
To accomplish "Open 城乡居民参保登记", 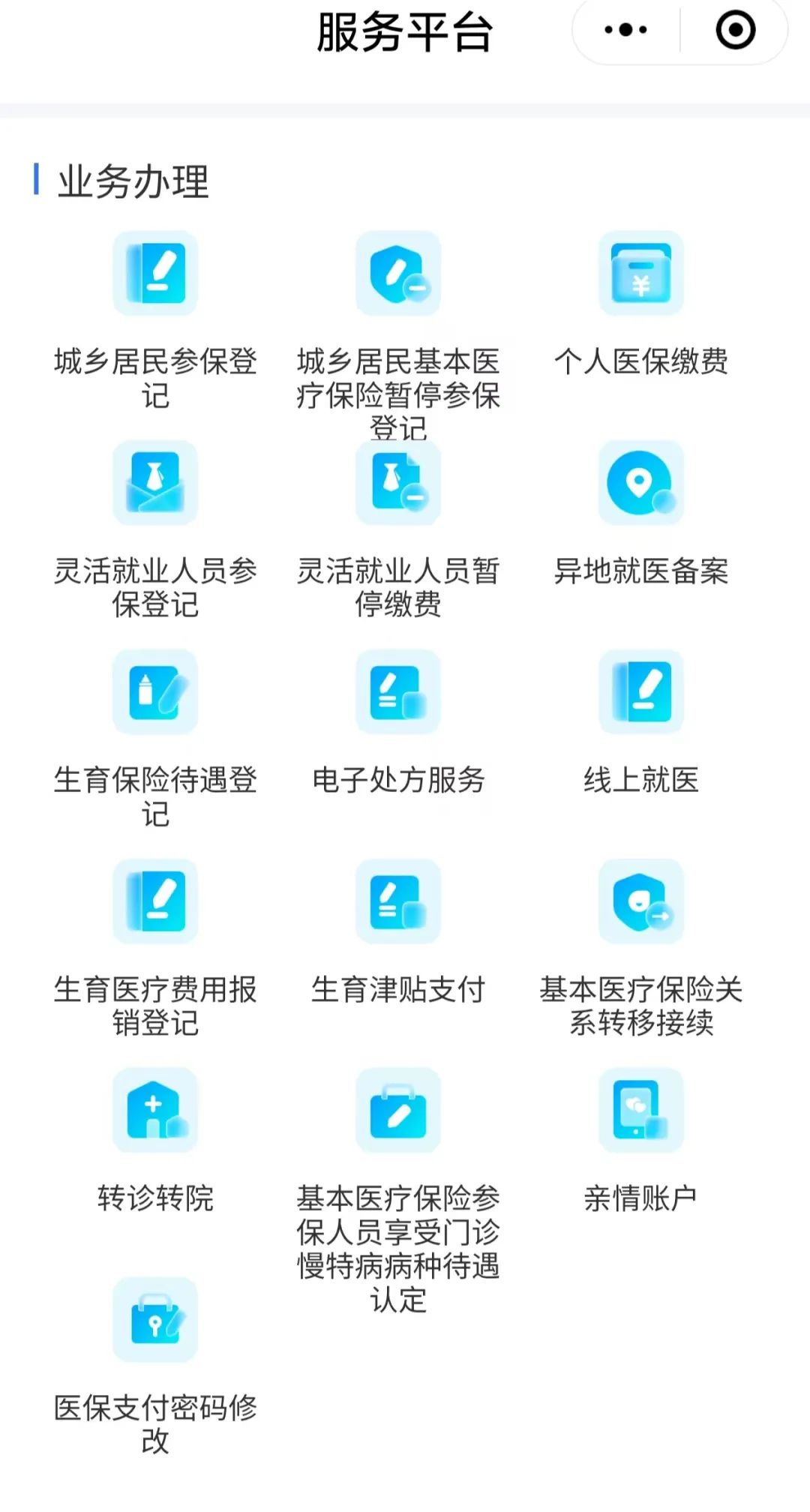I will (x=155, y=321).
